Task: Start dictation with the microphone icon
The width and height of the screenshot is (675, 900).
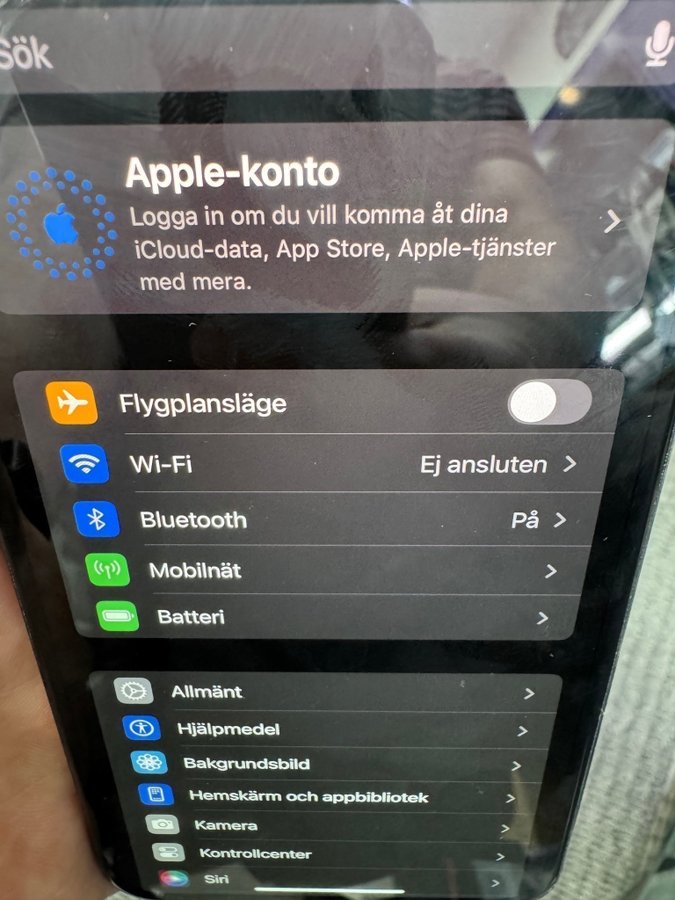Action: (657, 43)
